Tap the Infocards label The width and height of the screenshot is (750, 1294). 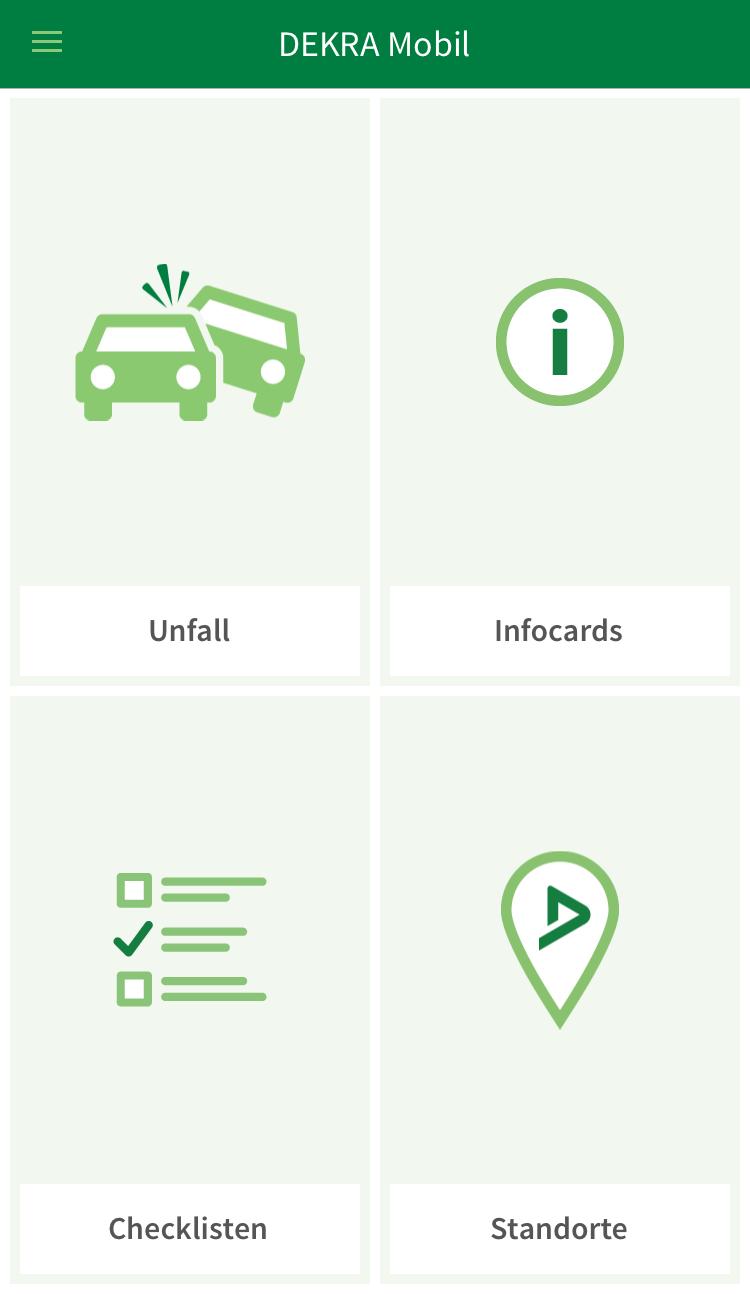pos(559,630)
